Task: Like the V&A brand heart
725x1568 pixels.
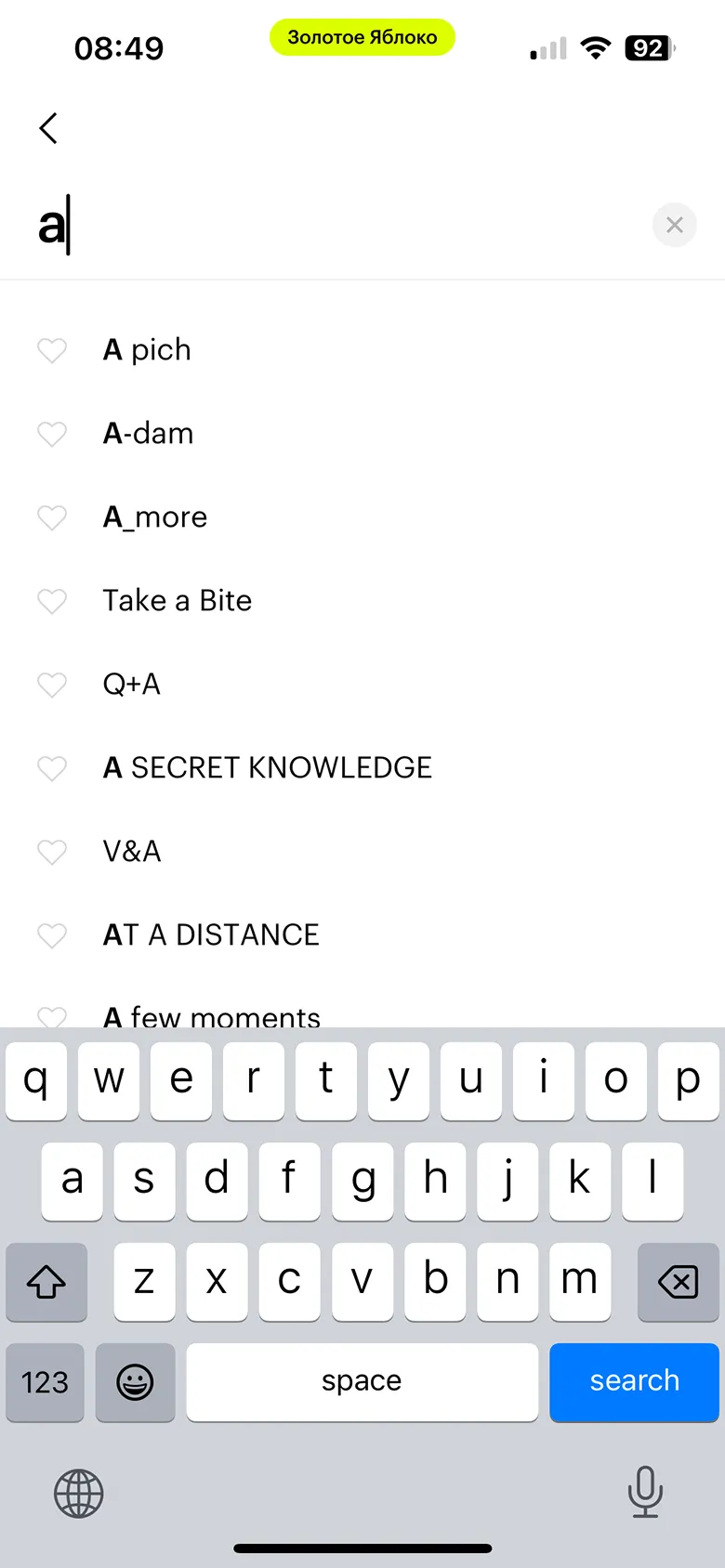Action: [x=52, y=852]
